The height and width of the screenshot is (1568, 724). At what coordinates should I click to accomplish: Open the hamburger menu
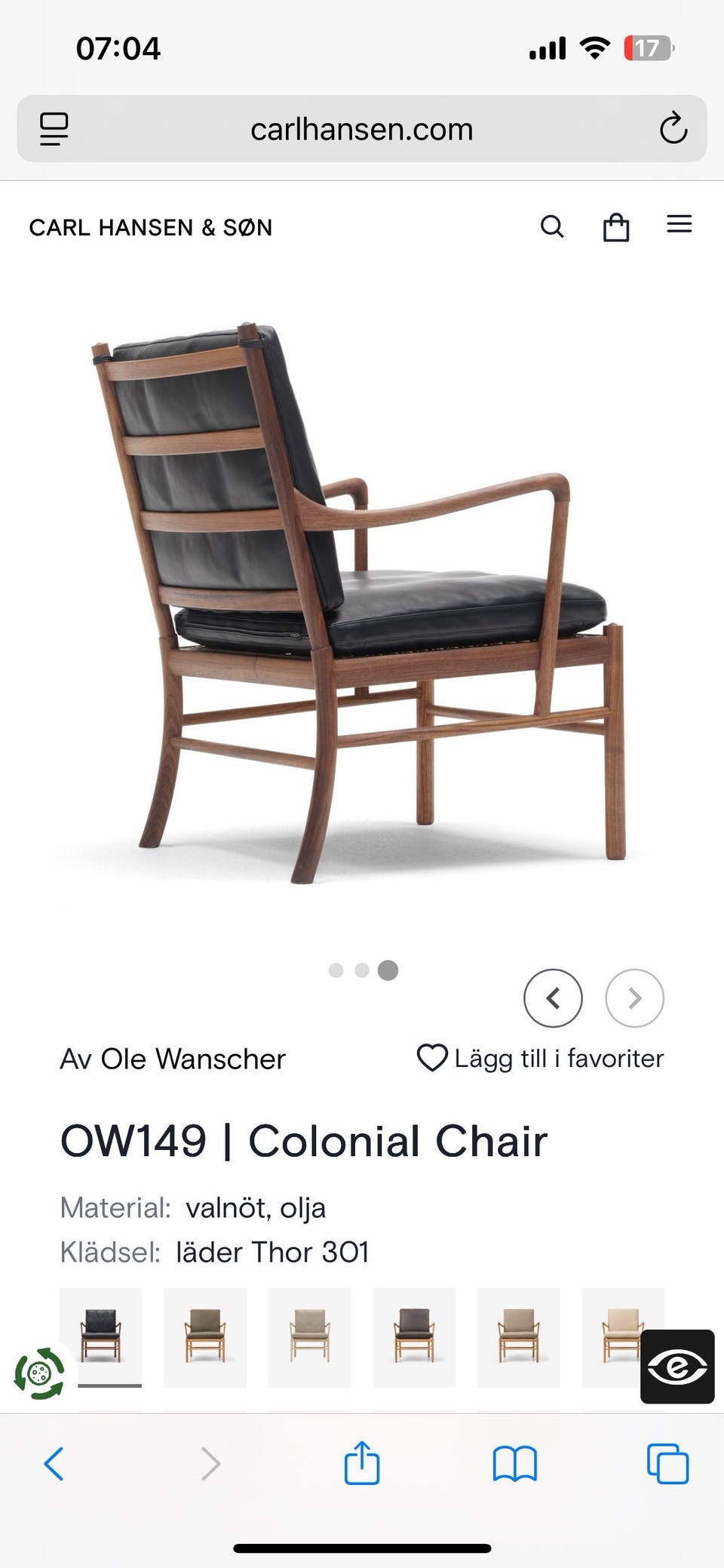(680, 224)
